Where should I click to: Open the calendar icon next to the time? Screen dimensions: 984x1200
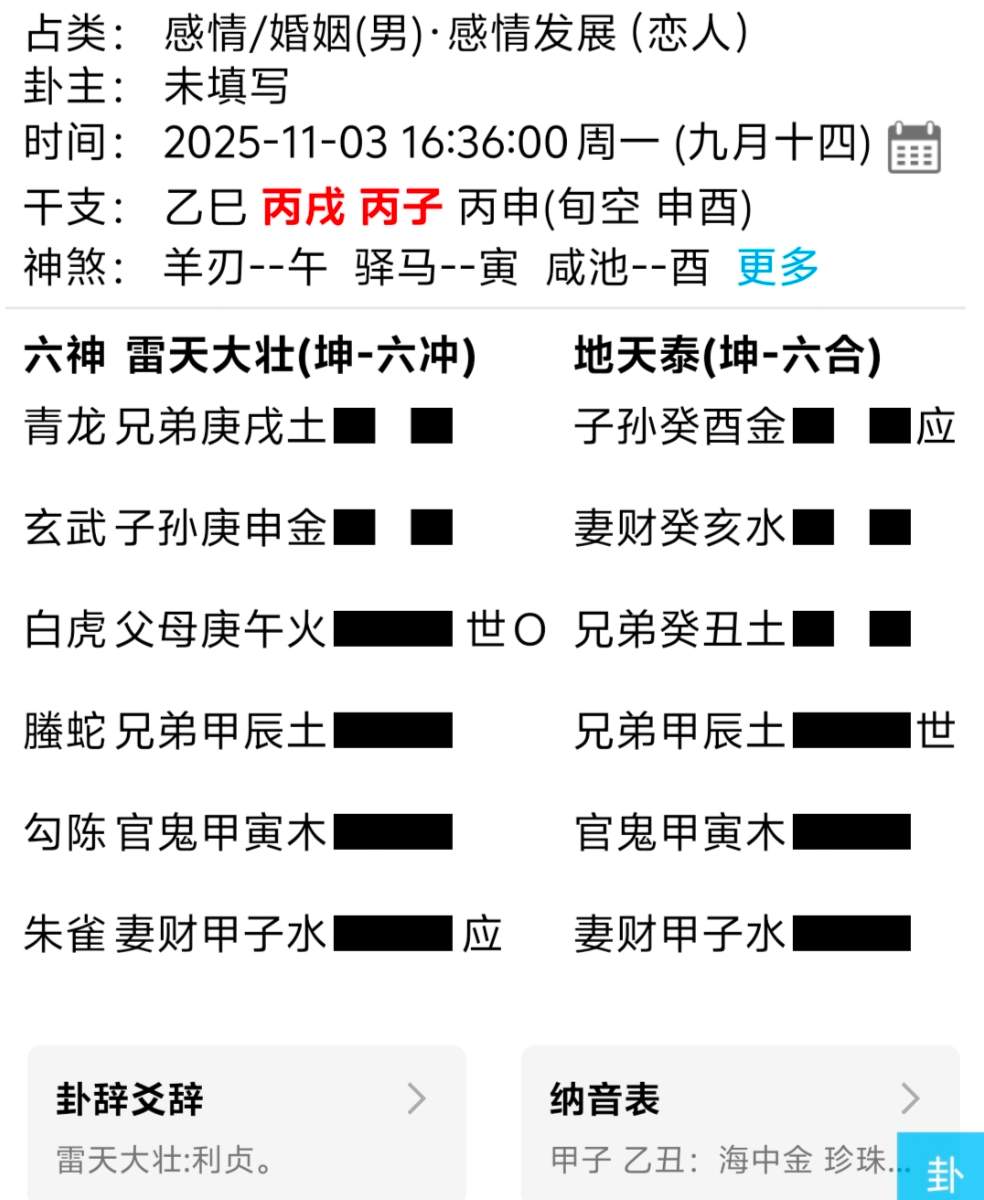[x=914, y=147]
